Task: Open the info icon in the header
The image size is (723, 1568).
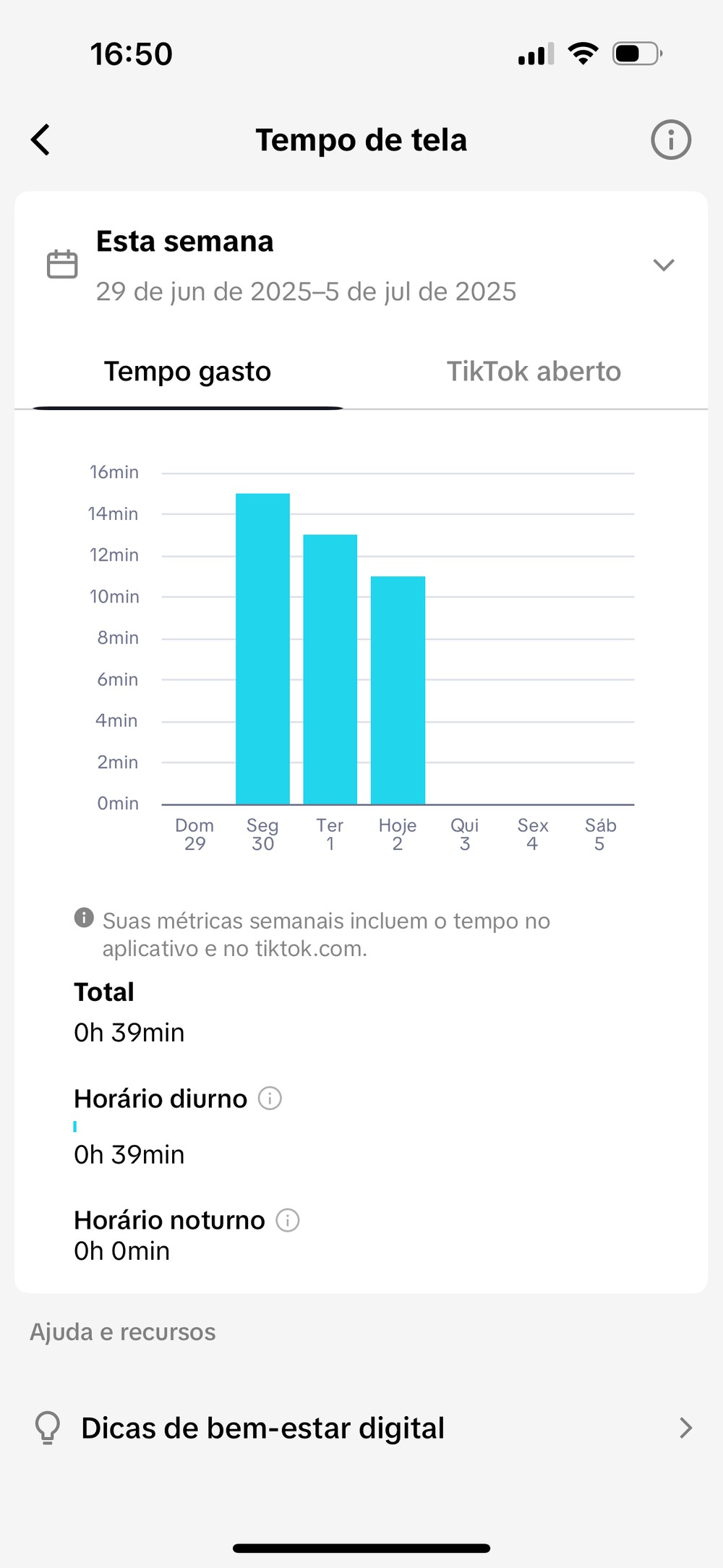Action: (x=670, y=140)
